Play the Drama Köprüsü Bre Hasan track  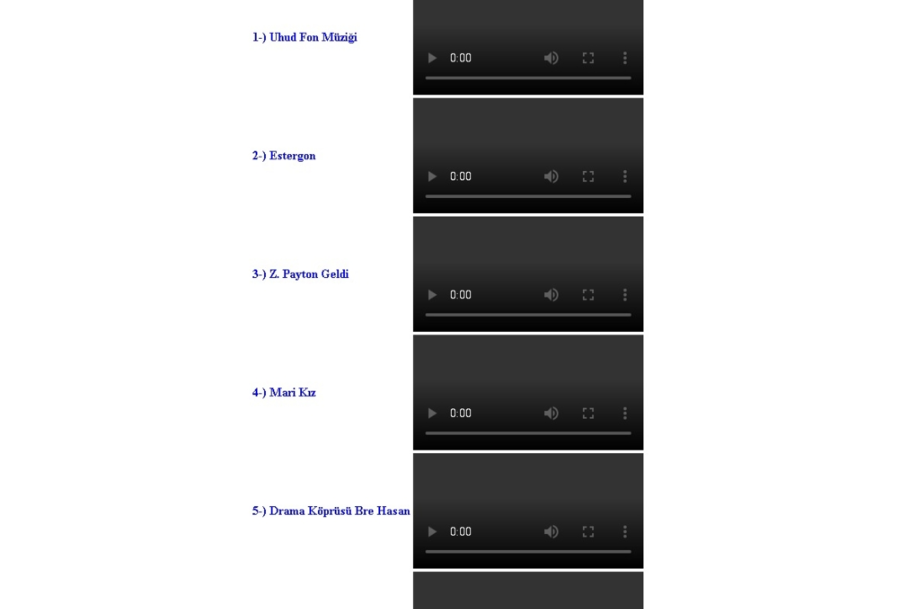coord(432,532)
